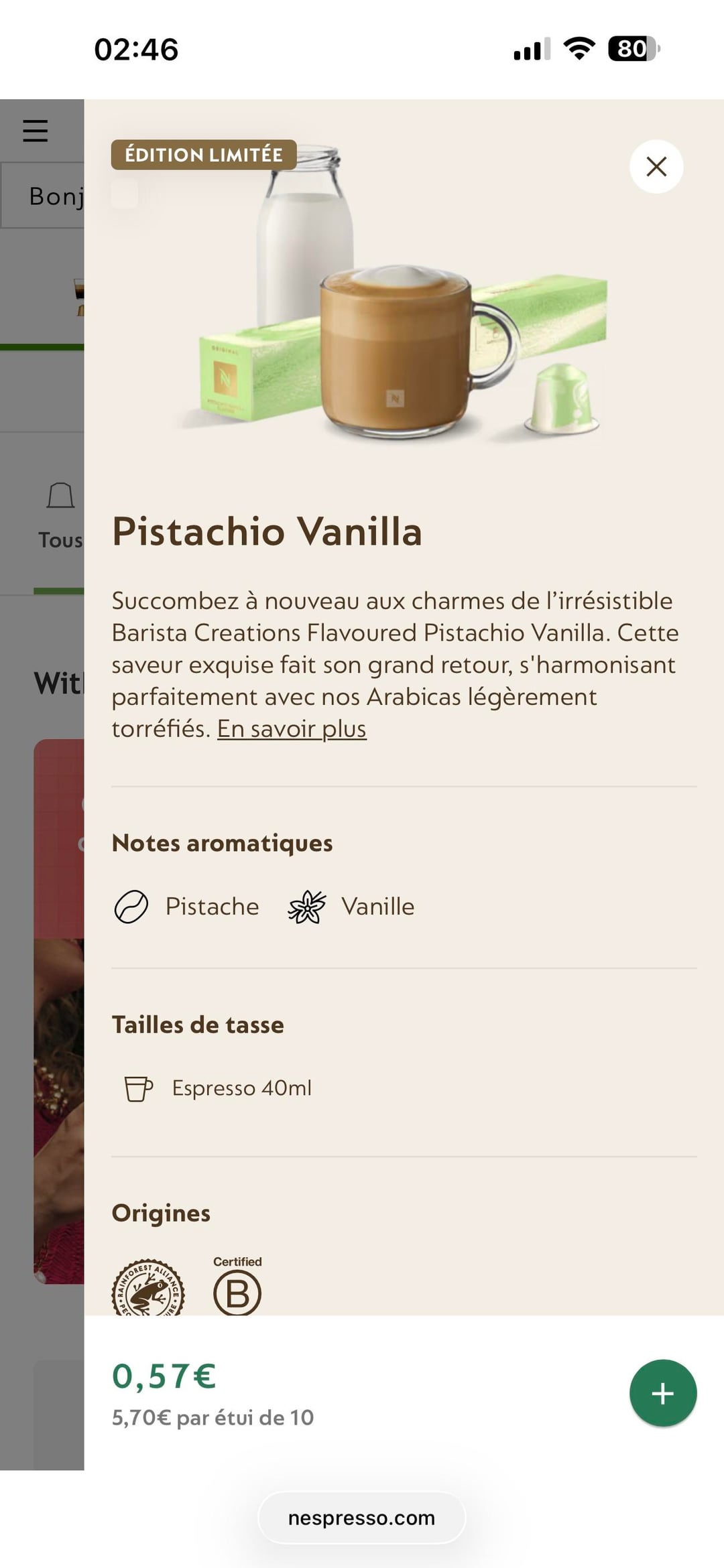Close the Pistachio Vanilla product panel
724x1568 pixels.
tap(656, 166)
